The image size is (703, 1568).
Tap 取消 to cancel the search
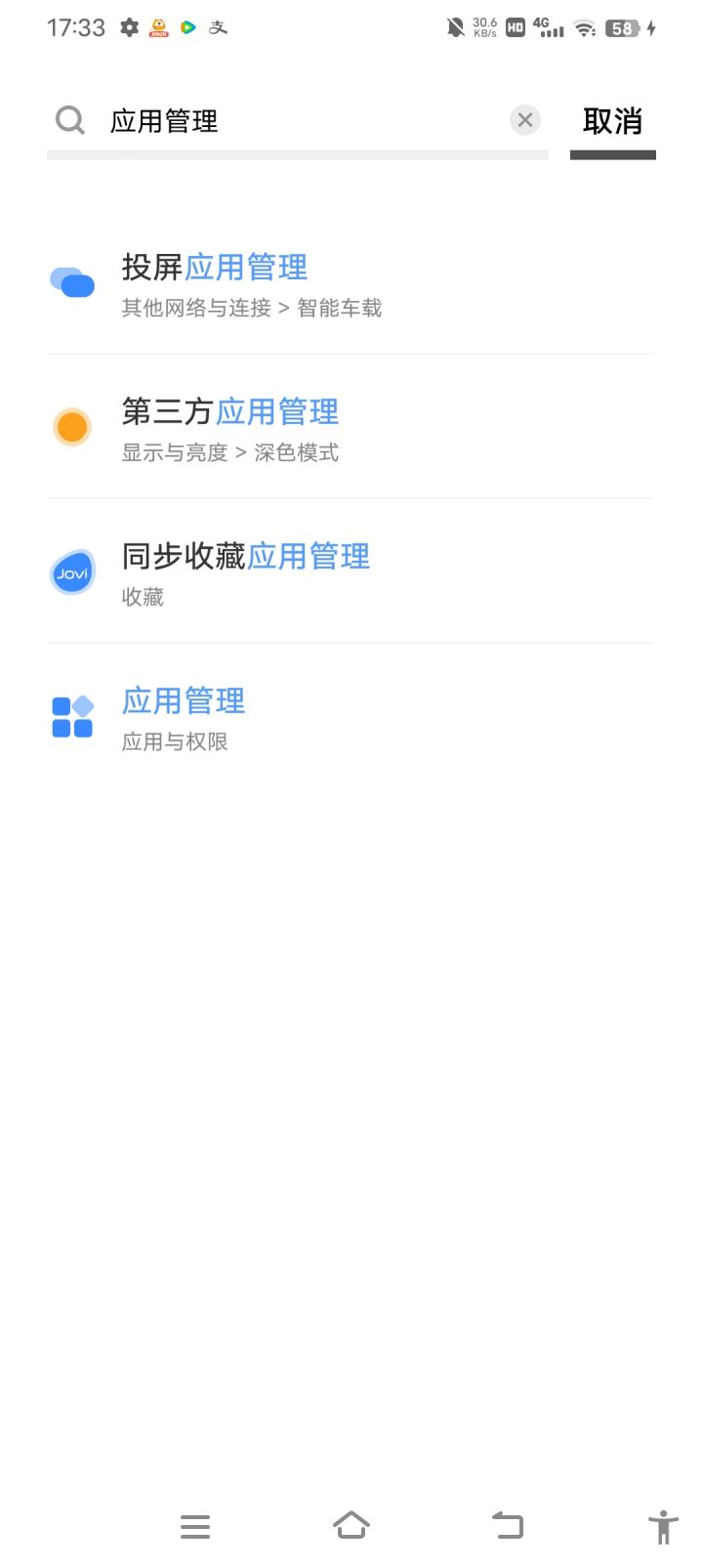coord(612,121)
